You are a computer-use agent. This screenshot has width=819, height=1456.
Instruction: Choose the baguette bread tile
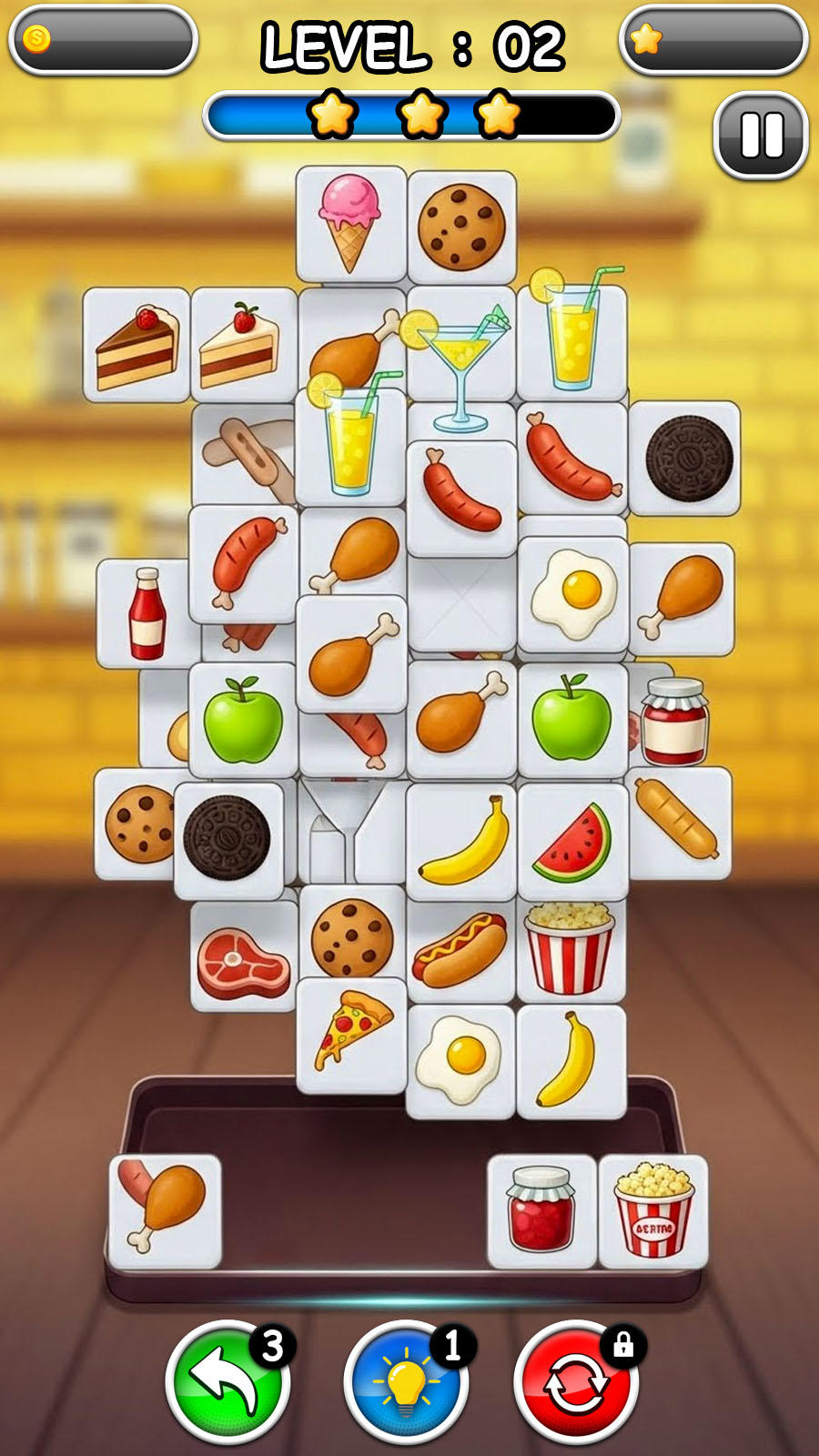point(680,821)
